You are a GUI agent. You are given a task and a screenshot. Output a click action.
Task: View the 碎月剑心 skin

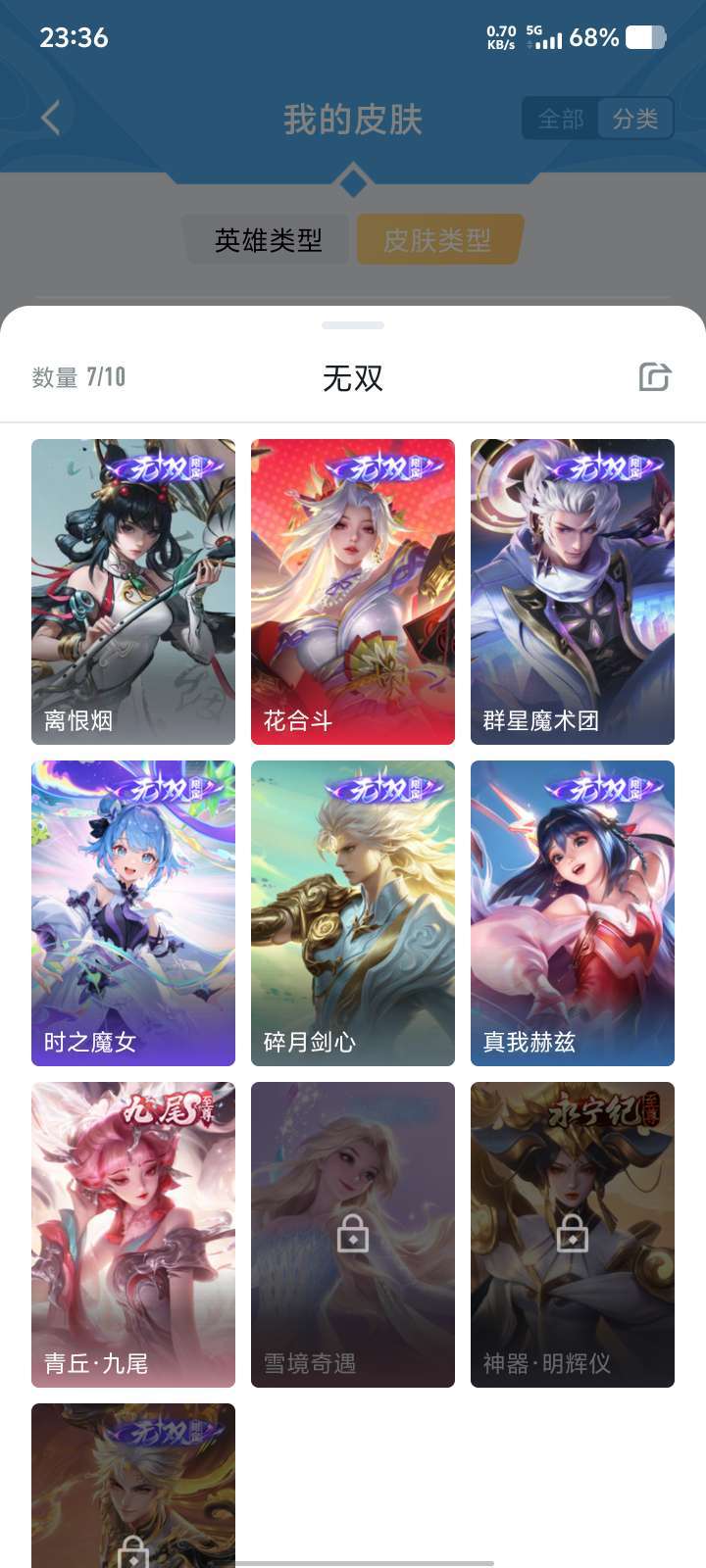tap(352, 911)
